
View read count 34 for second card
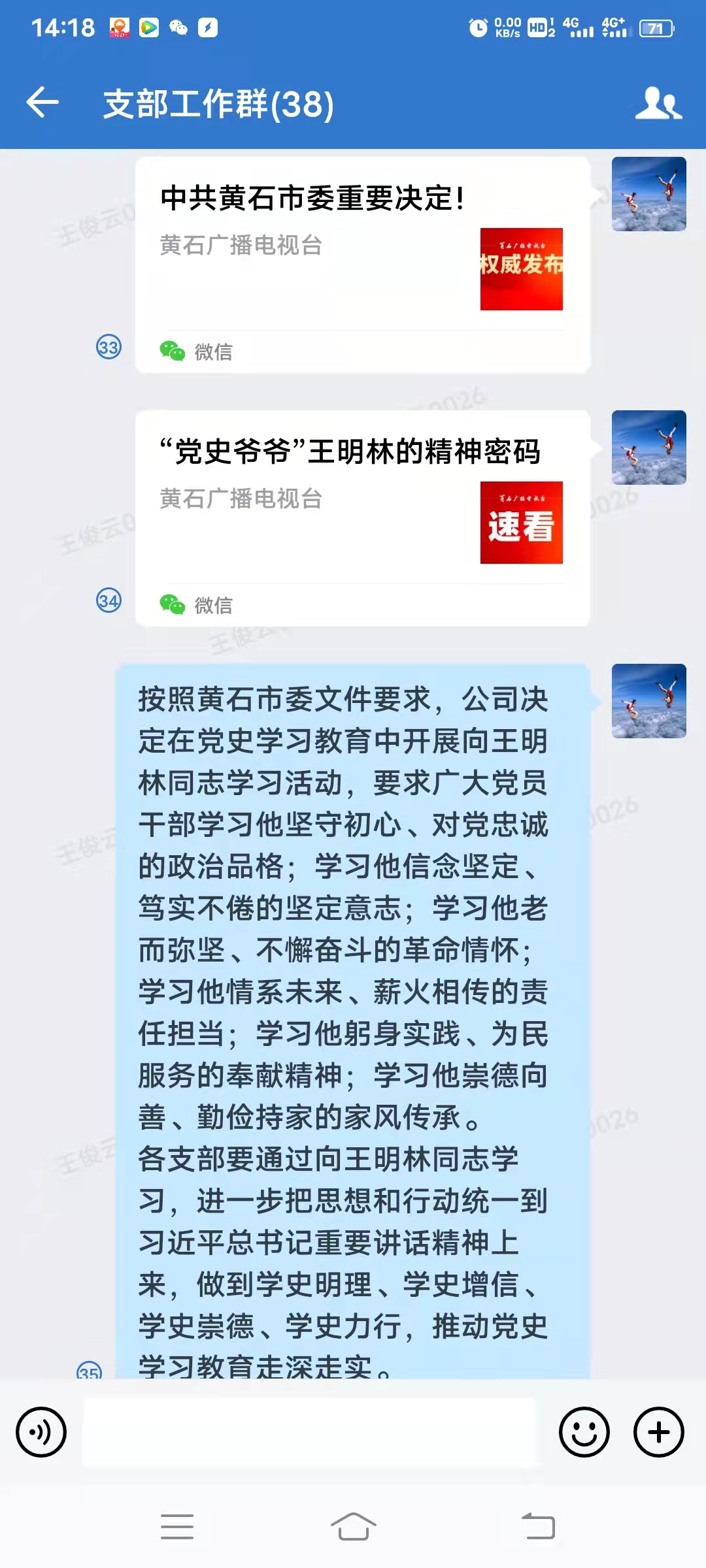pos(109,600)
